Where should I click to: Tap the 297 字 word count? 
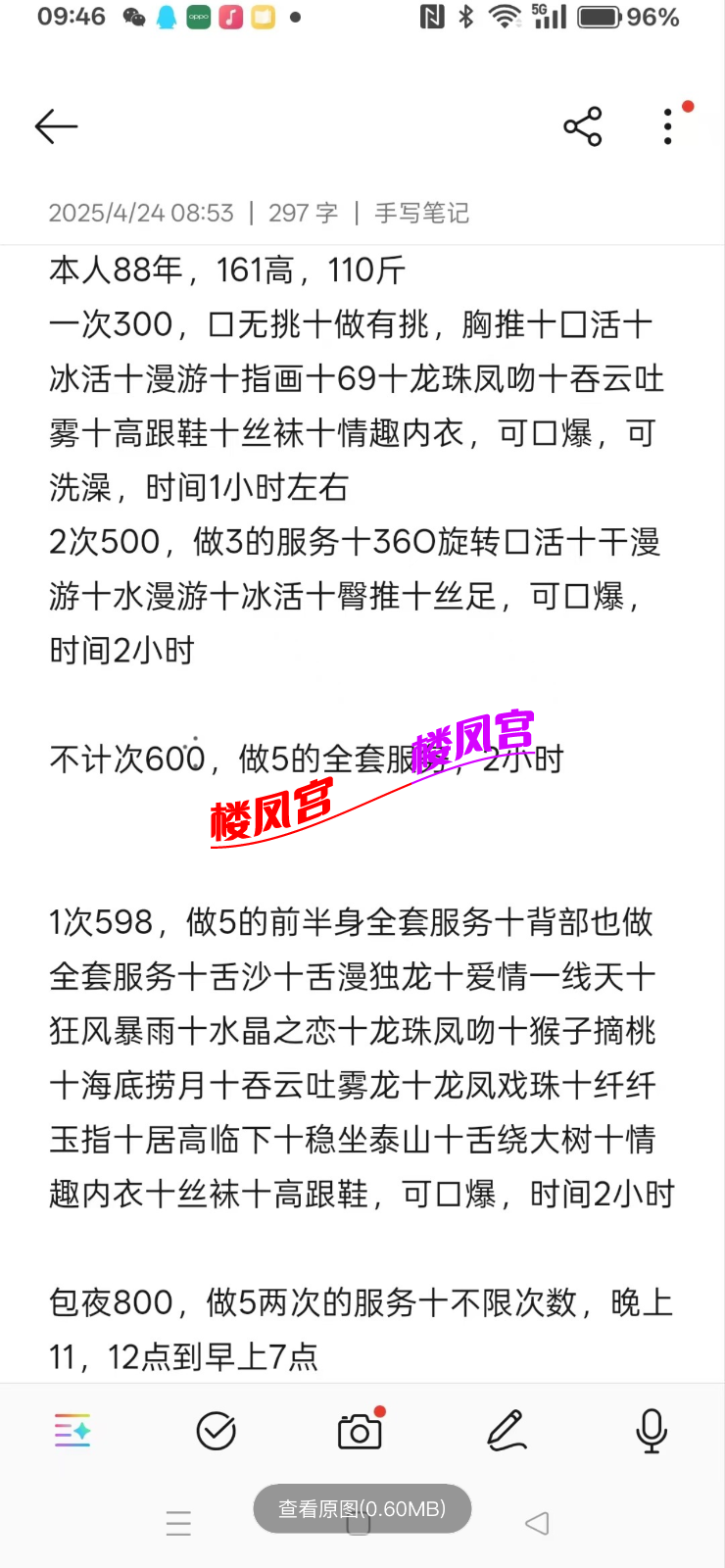coord(305,213)
